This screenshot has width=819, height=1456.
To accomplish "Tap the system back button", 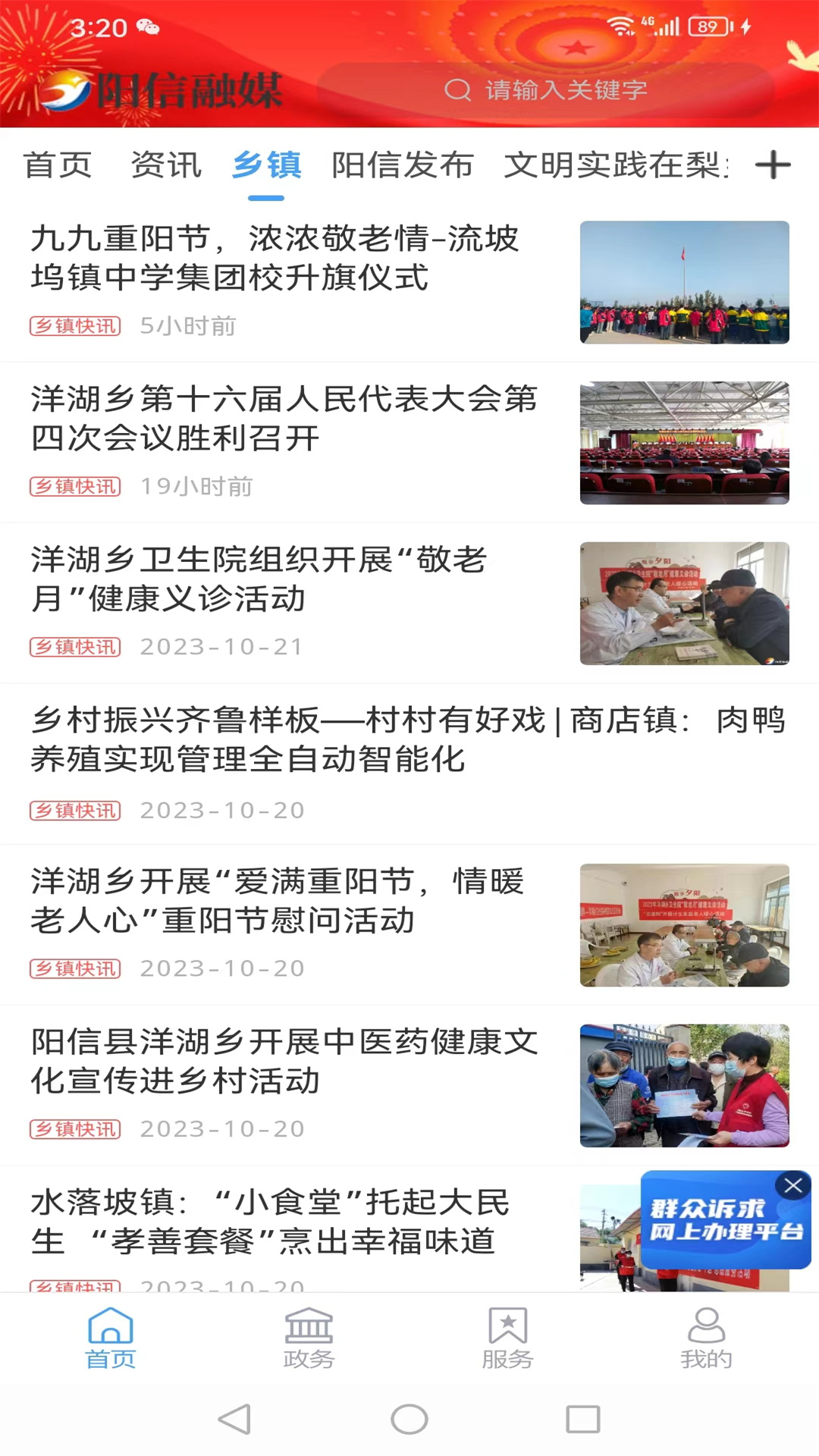I will click(x=234, y=1419).
